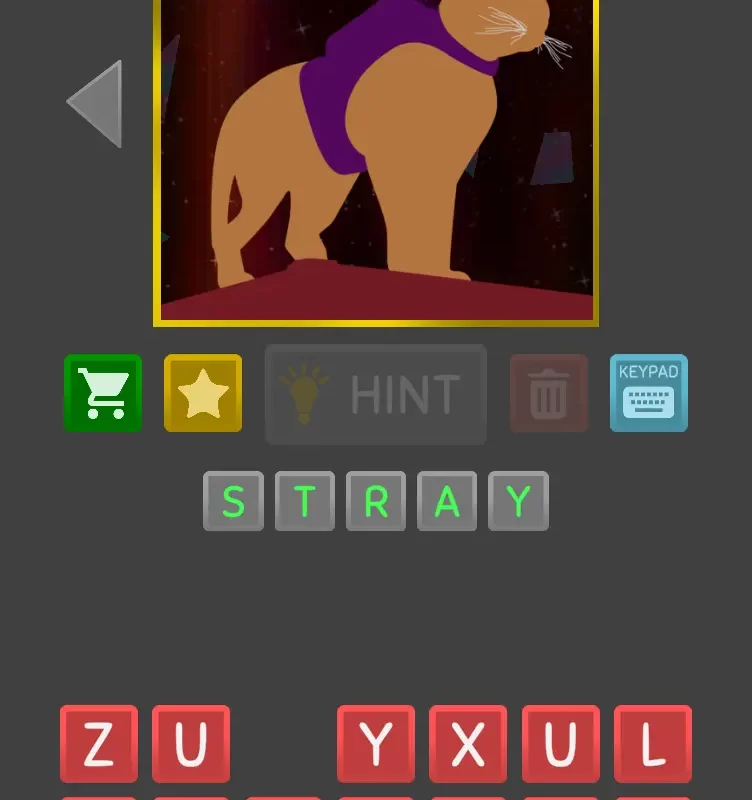Clear letters with the trash button
752x800 pixels.
pyautogui.click(x=549, y=393)
